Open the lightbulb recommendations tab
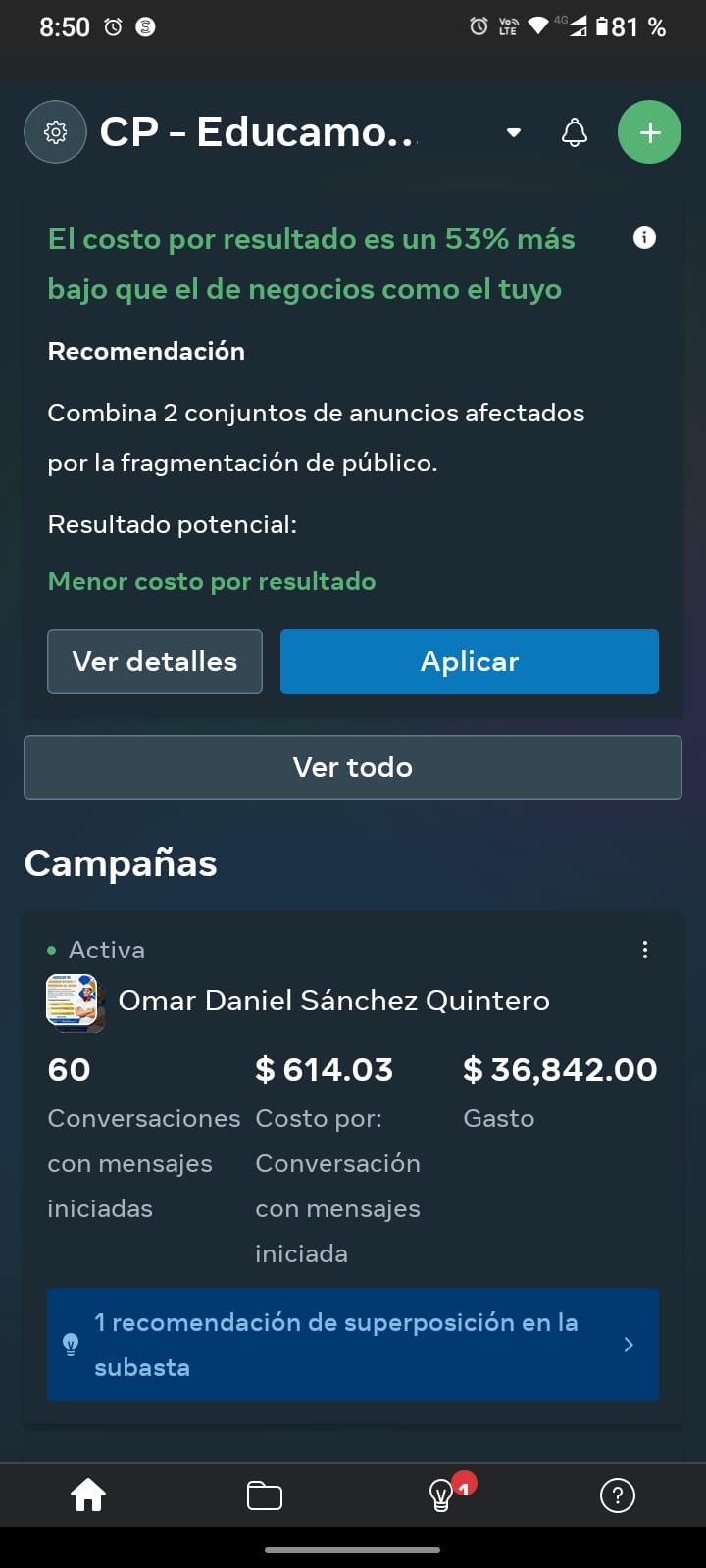This screenshot has width=706, height=1568. point(442,1495)
